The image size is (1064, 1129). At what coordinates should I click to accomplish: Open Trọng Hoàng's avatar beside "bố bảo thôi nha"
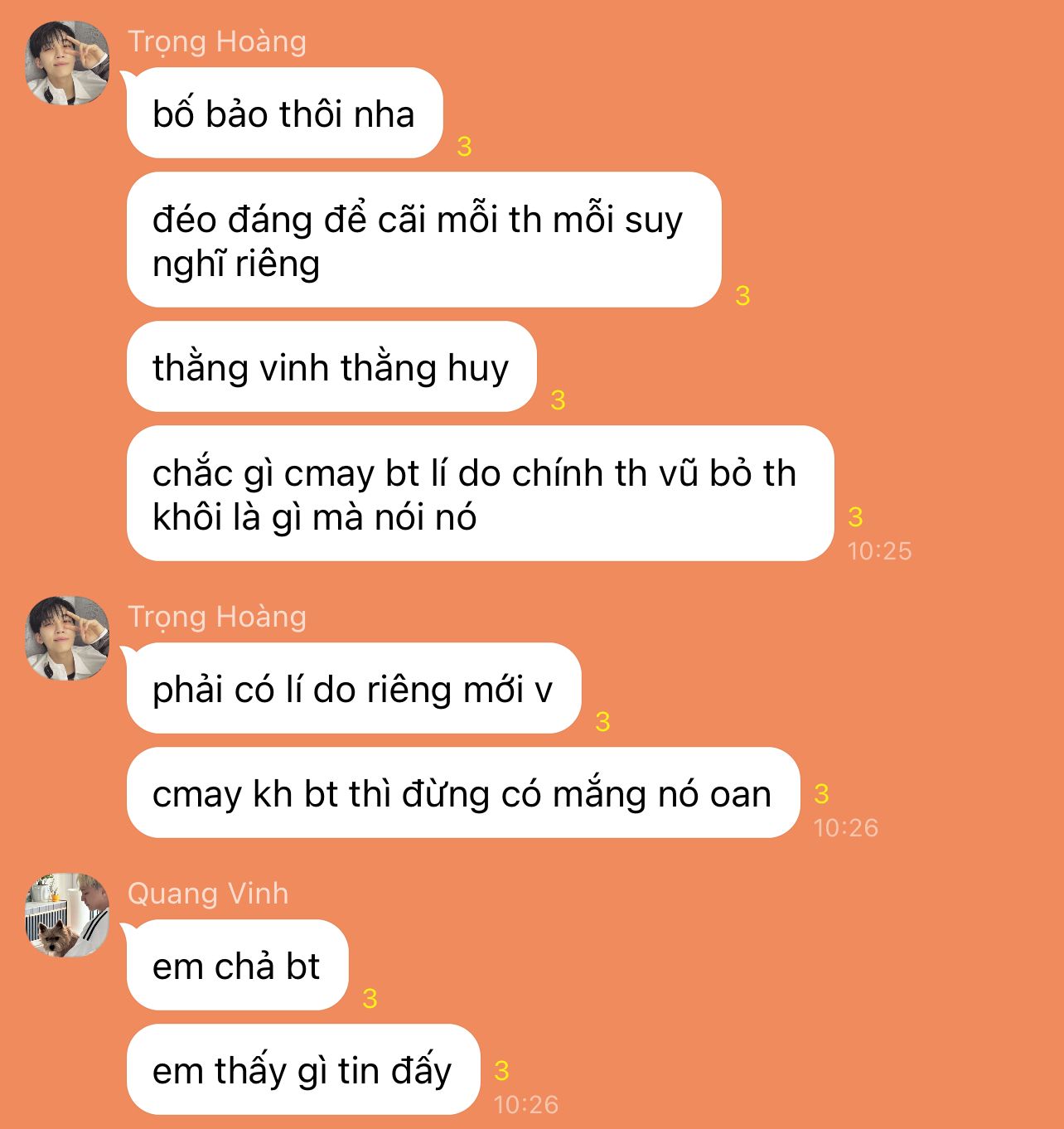click(67, 63)
